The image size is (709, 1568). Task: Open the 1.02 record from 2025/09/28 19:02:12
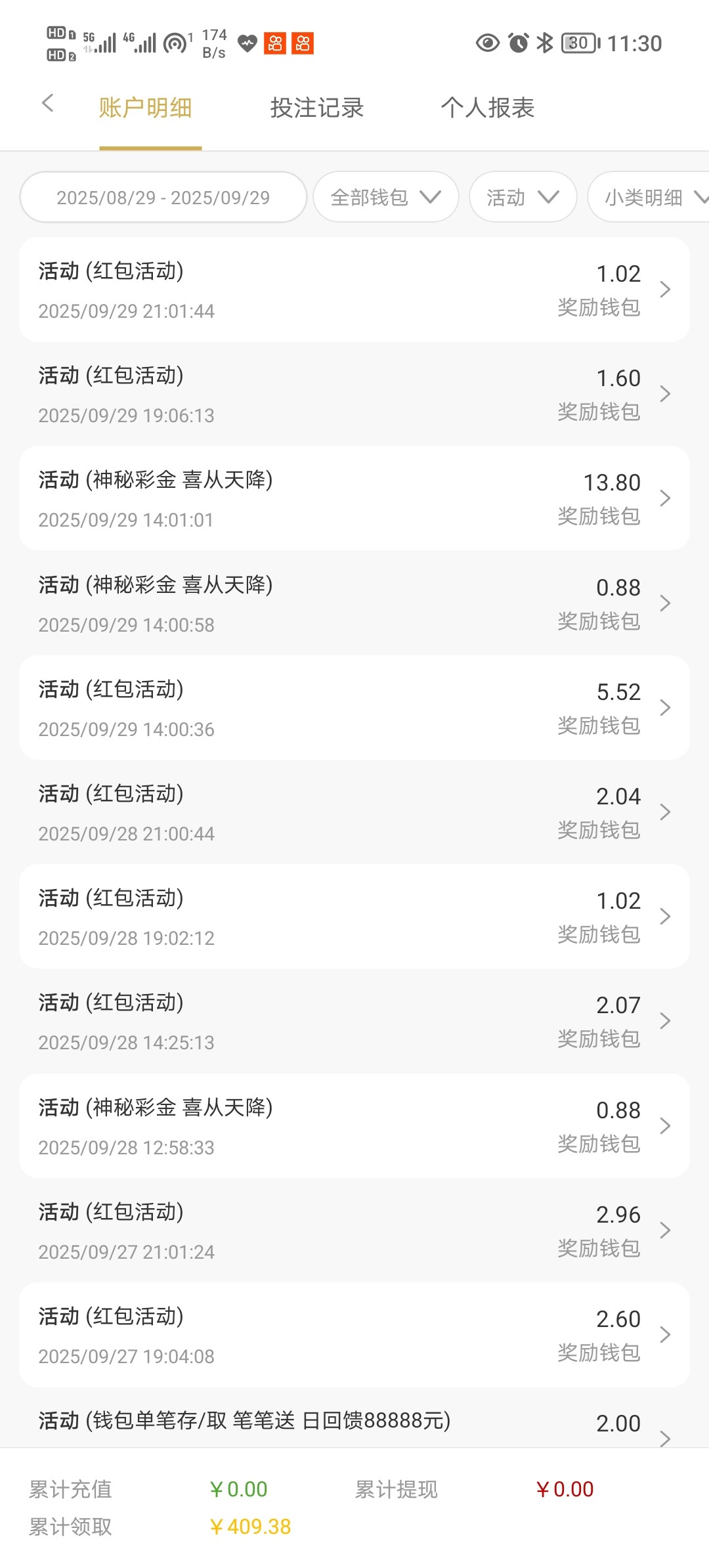(x=354, y=917)
